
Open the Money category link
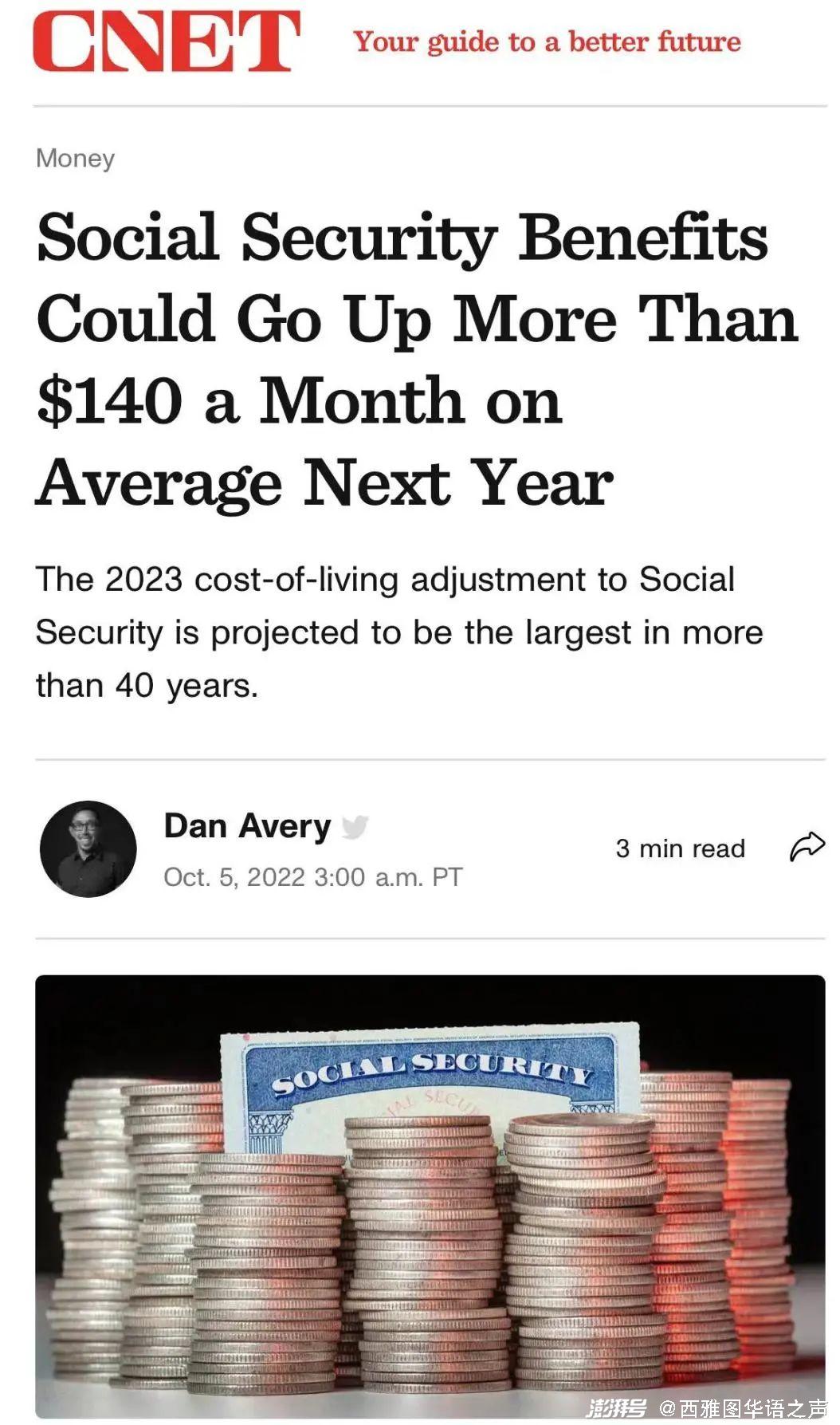75,158
